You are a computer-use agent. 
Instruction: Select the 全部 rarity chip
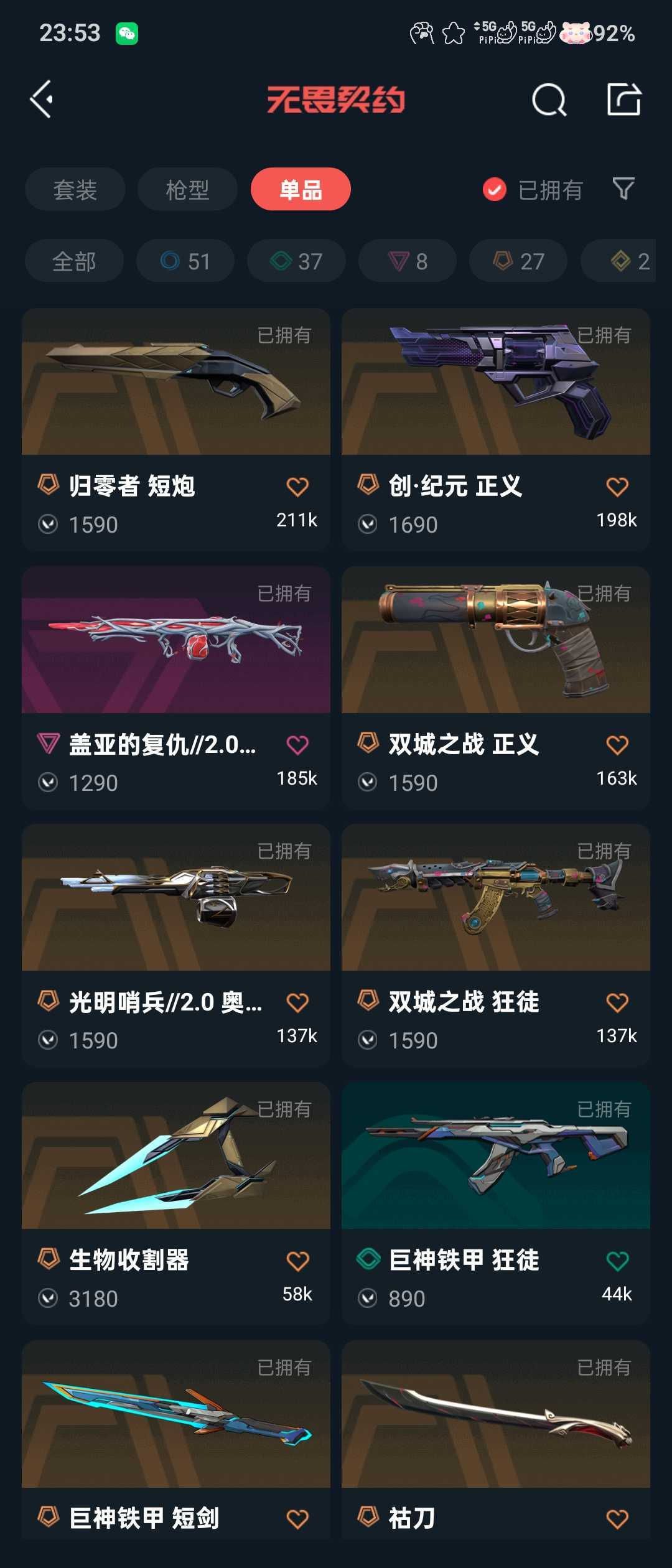(x=74, y=261)
